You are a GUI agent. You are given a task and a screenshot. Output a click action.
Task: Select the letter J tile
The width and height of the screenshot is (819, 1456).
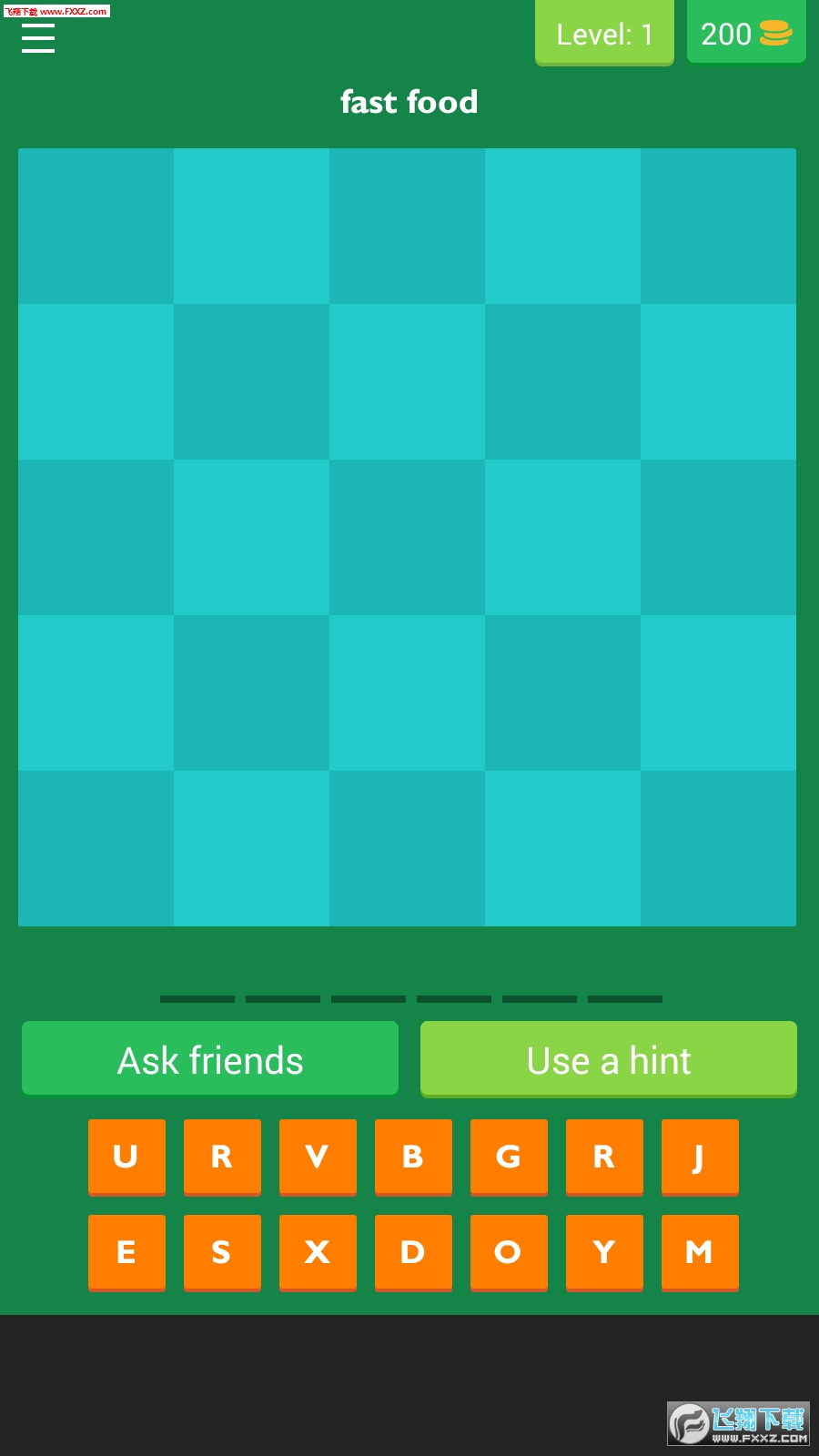click(x=700, y=1156)
